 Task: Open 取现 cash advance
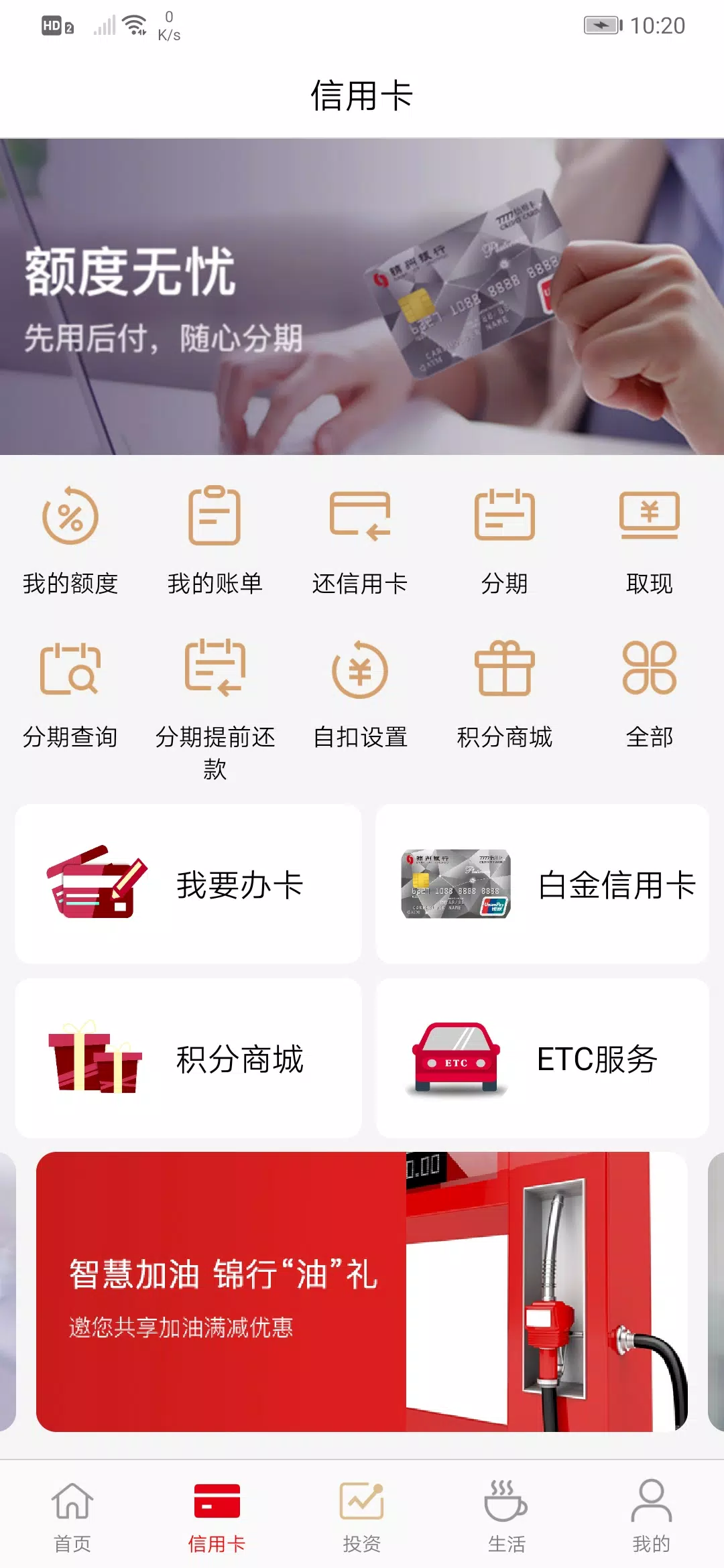tap(649, 539)
